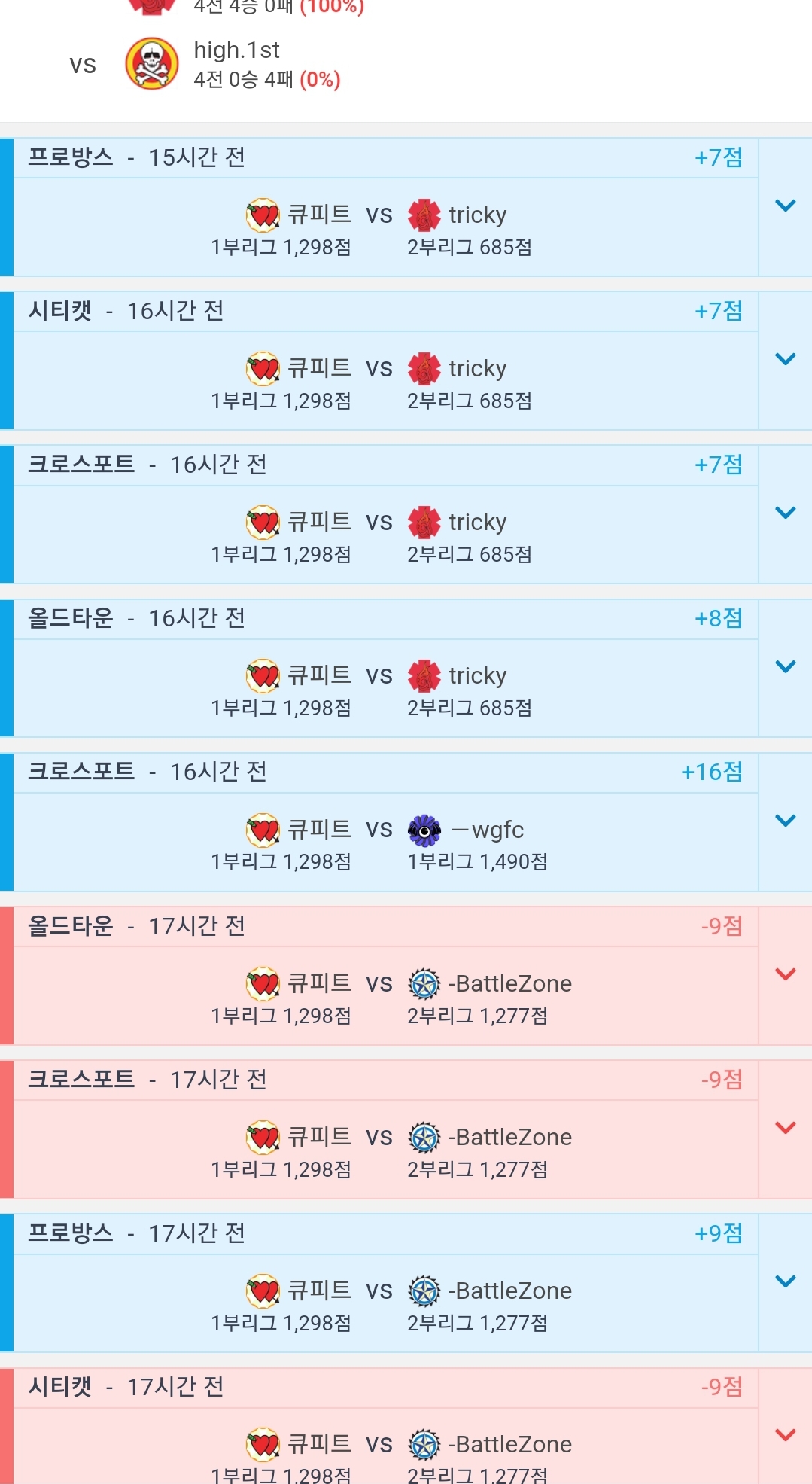
Task: Expand the 시티캣 17시간 전 -9점 match
Action: coord(785,1435)
